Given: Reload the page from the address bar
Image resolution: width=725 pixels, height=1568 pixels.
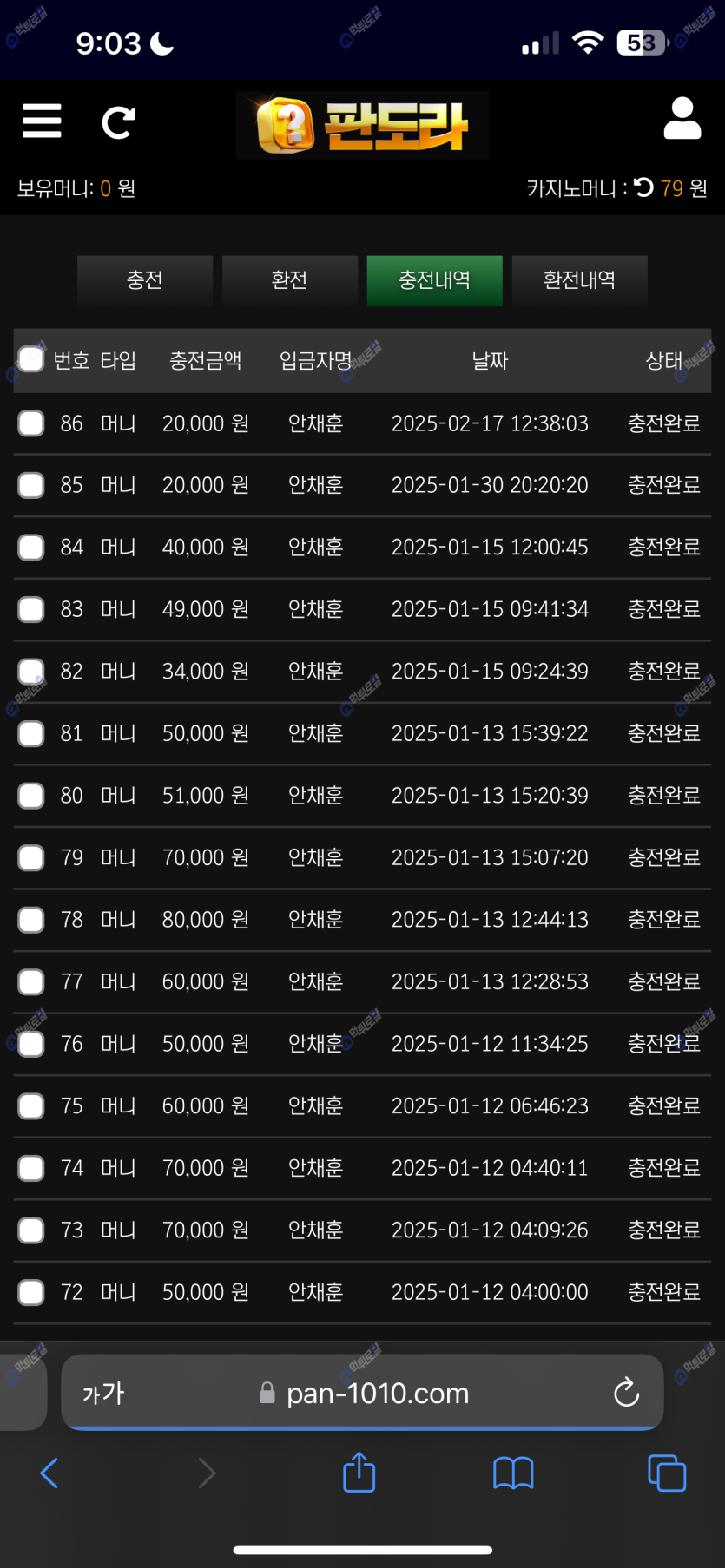Looking at the screenshot, I should (626, 1394).
